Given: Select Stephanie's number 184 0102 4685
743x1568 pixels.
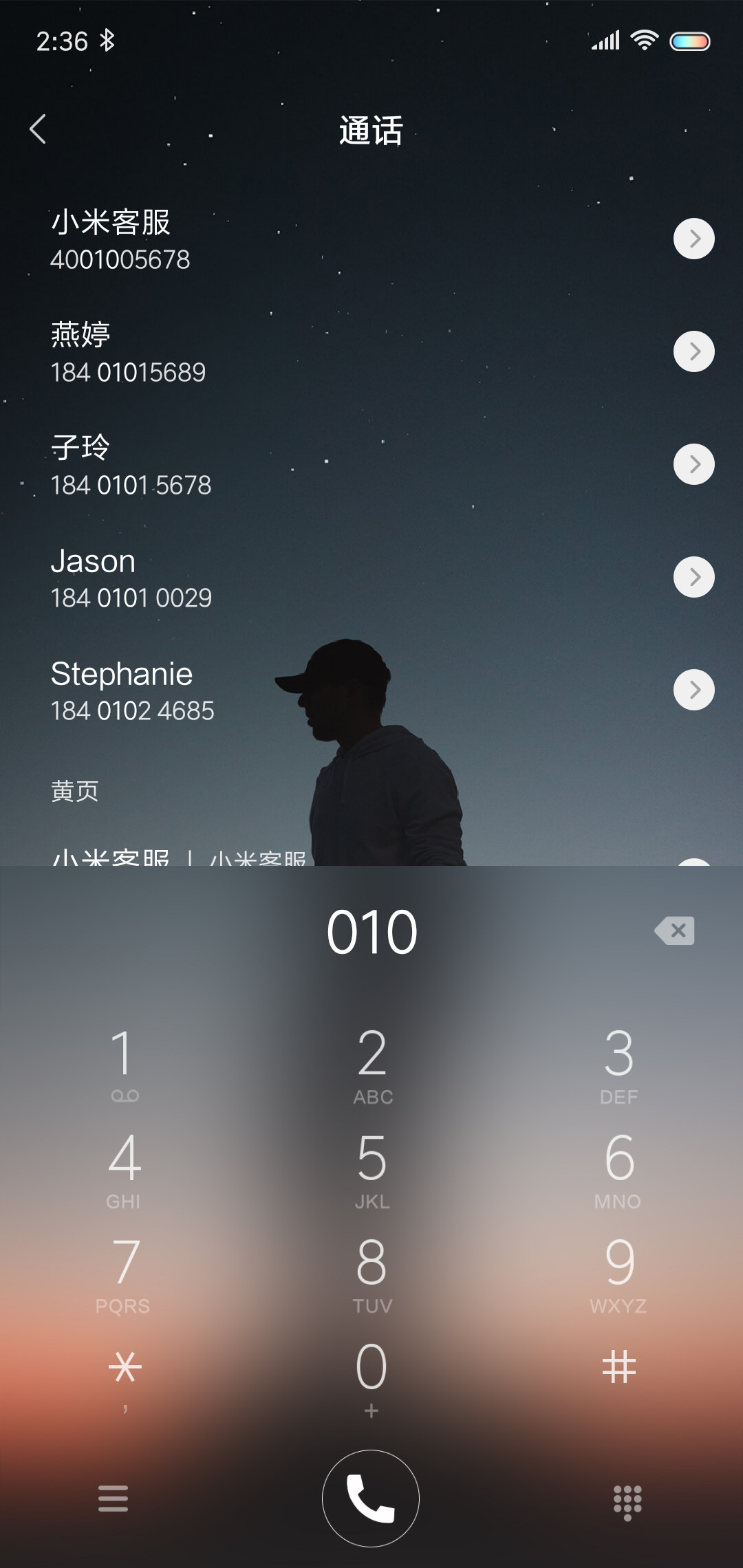Looking at the screenshot, I should (132, 710).
